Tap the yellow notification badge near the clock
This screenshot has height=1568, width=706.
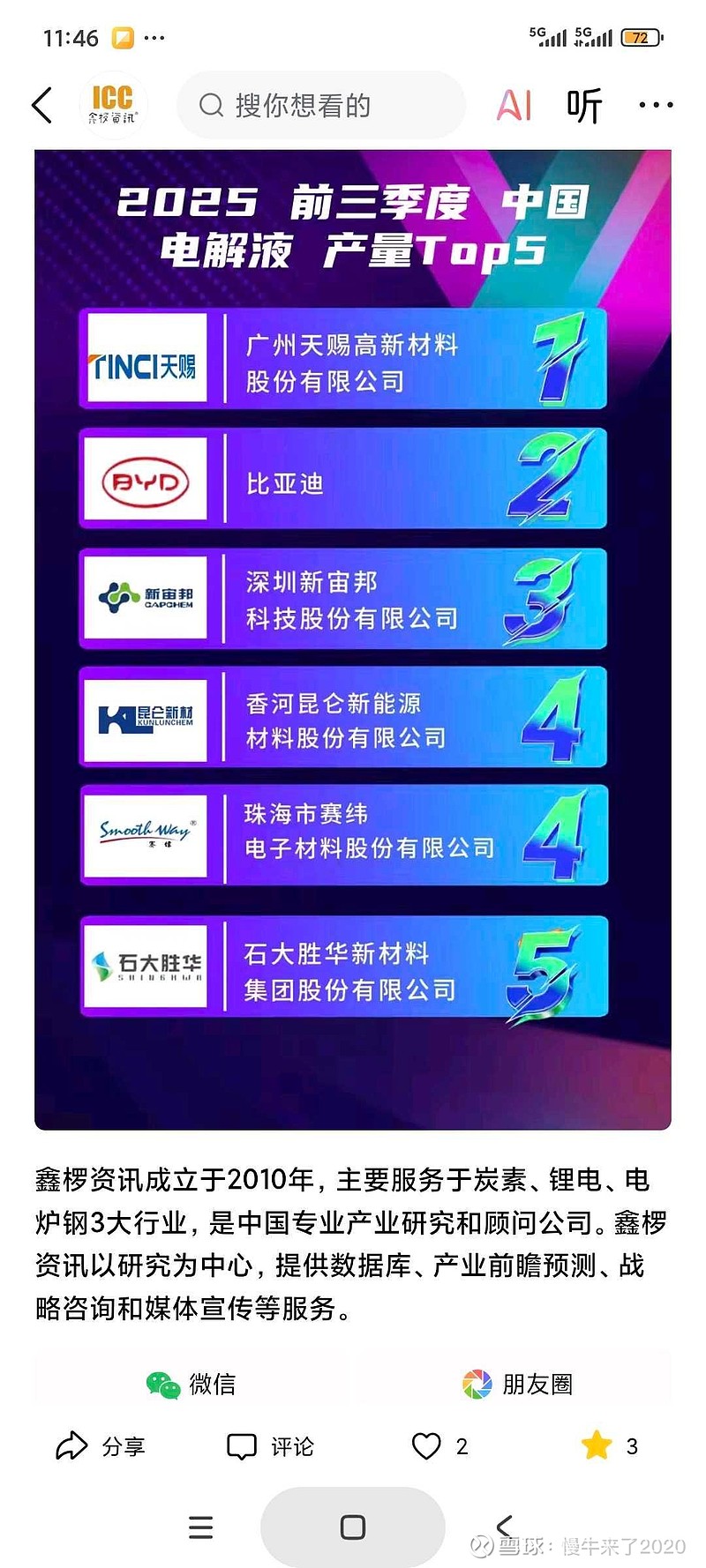point(124,36)
